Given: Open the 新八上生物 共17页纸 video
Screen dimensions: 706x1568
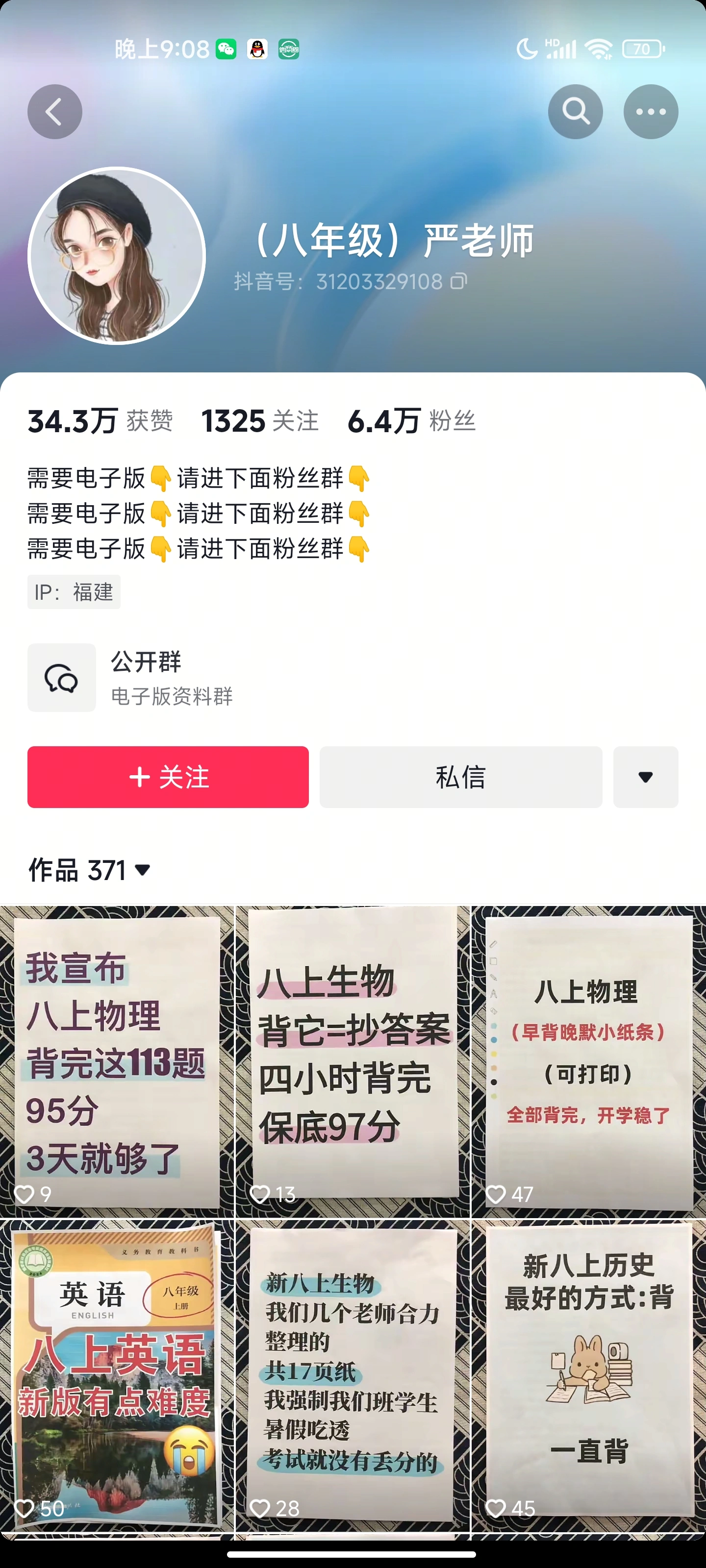Looking at the screenshot, I should (x=353, y=1375).
